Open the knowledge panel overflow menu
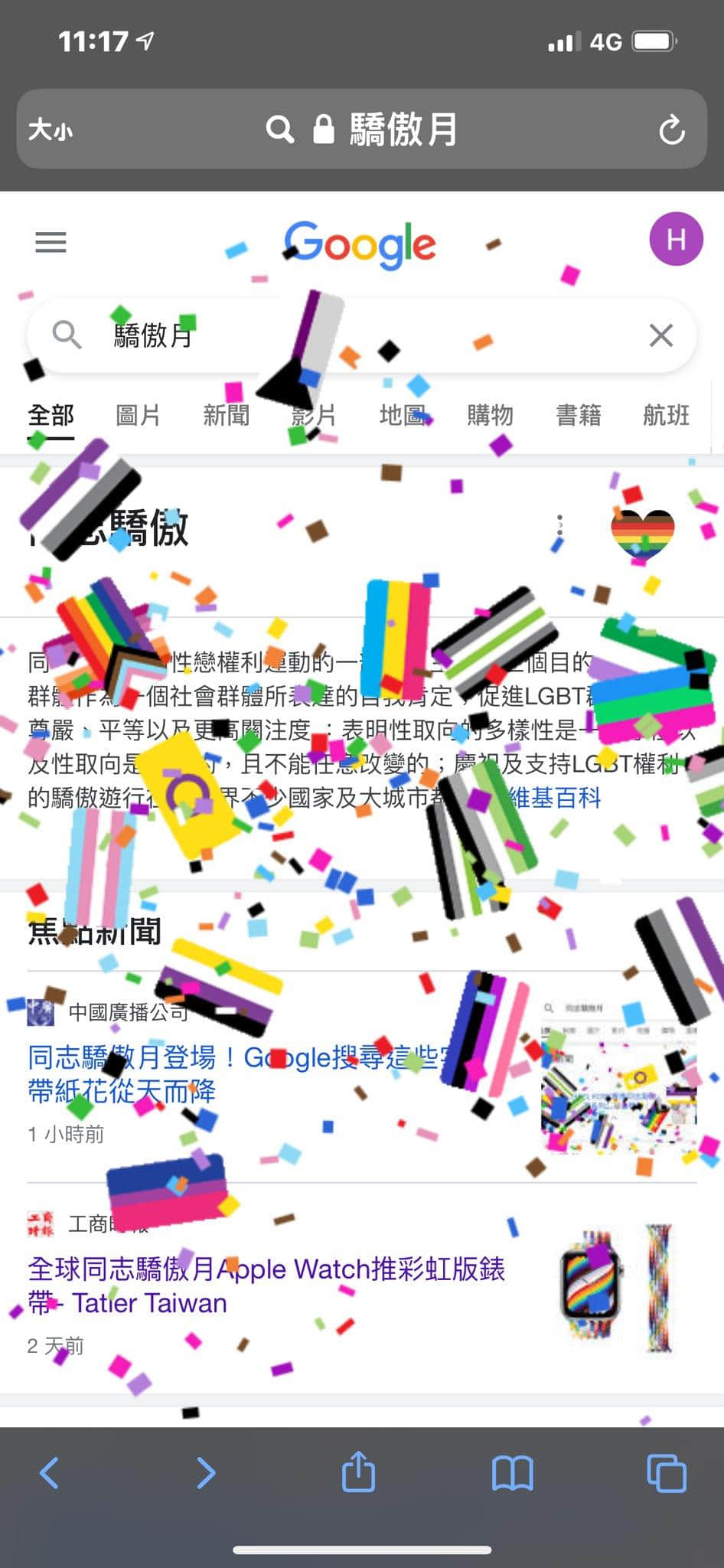The width and height of the screenshot is (724, 1568). [x=559, y=525]
